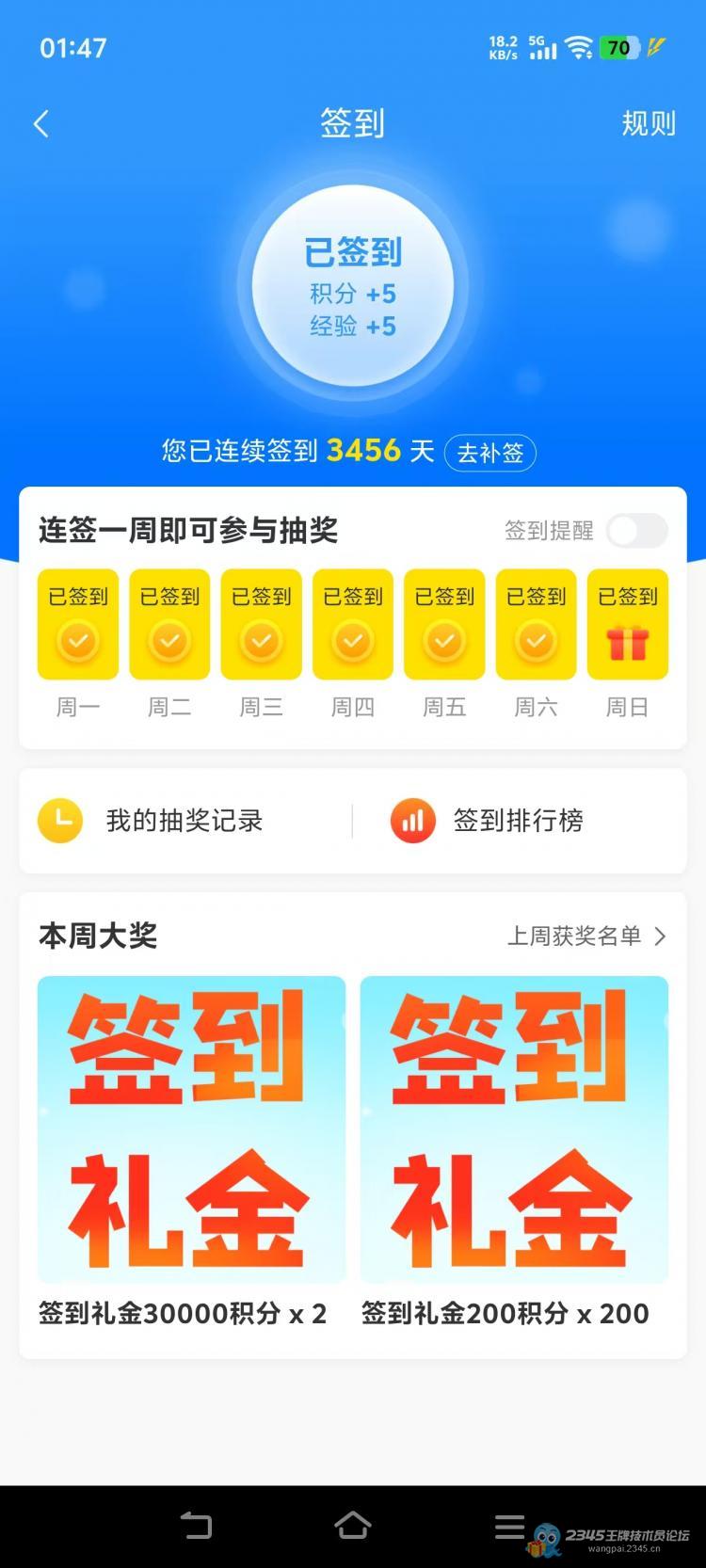View 上周获奖名单 winners list

(x=586, y=936)
